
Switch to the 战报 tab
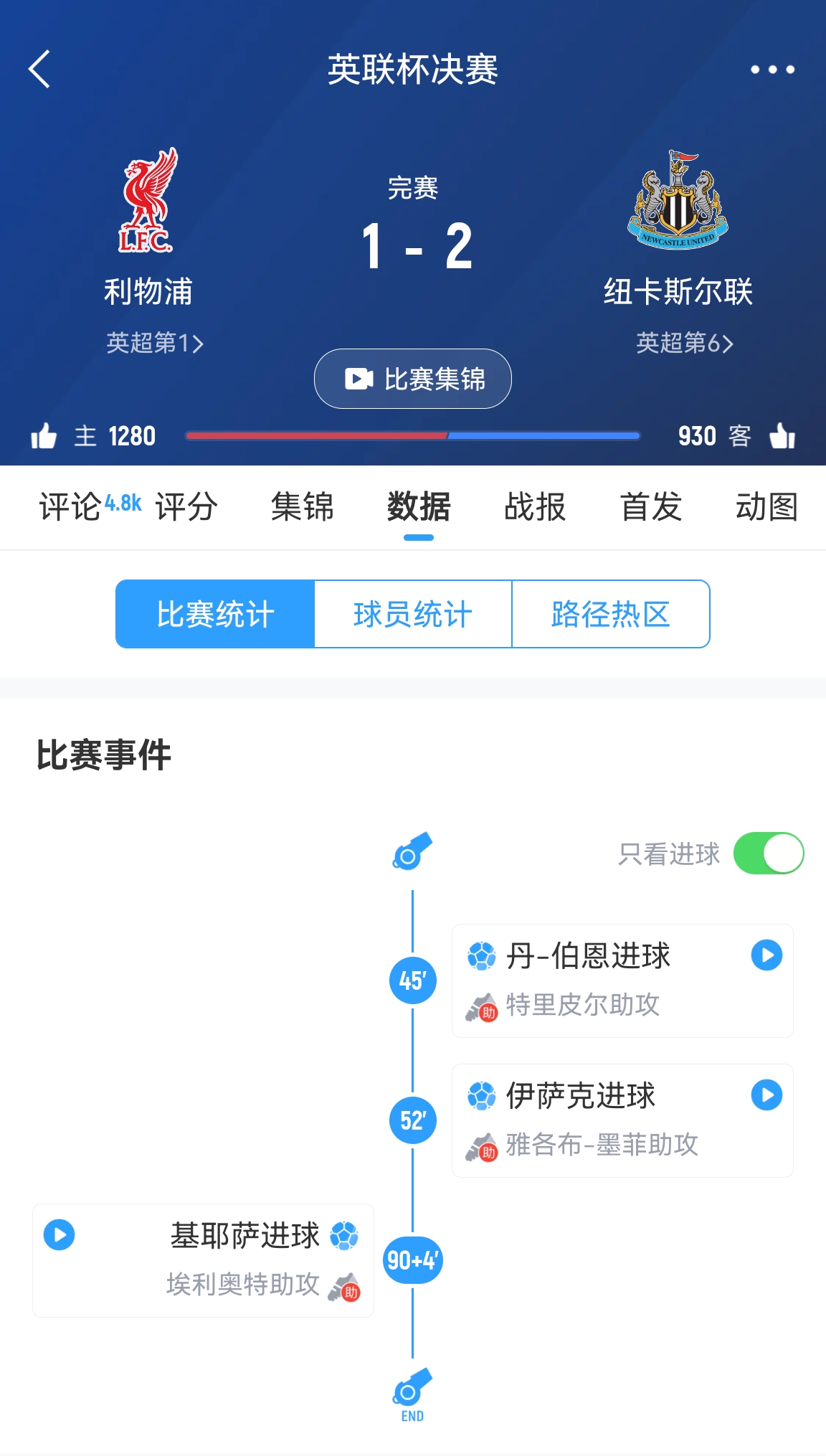(x=535, y=507)
